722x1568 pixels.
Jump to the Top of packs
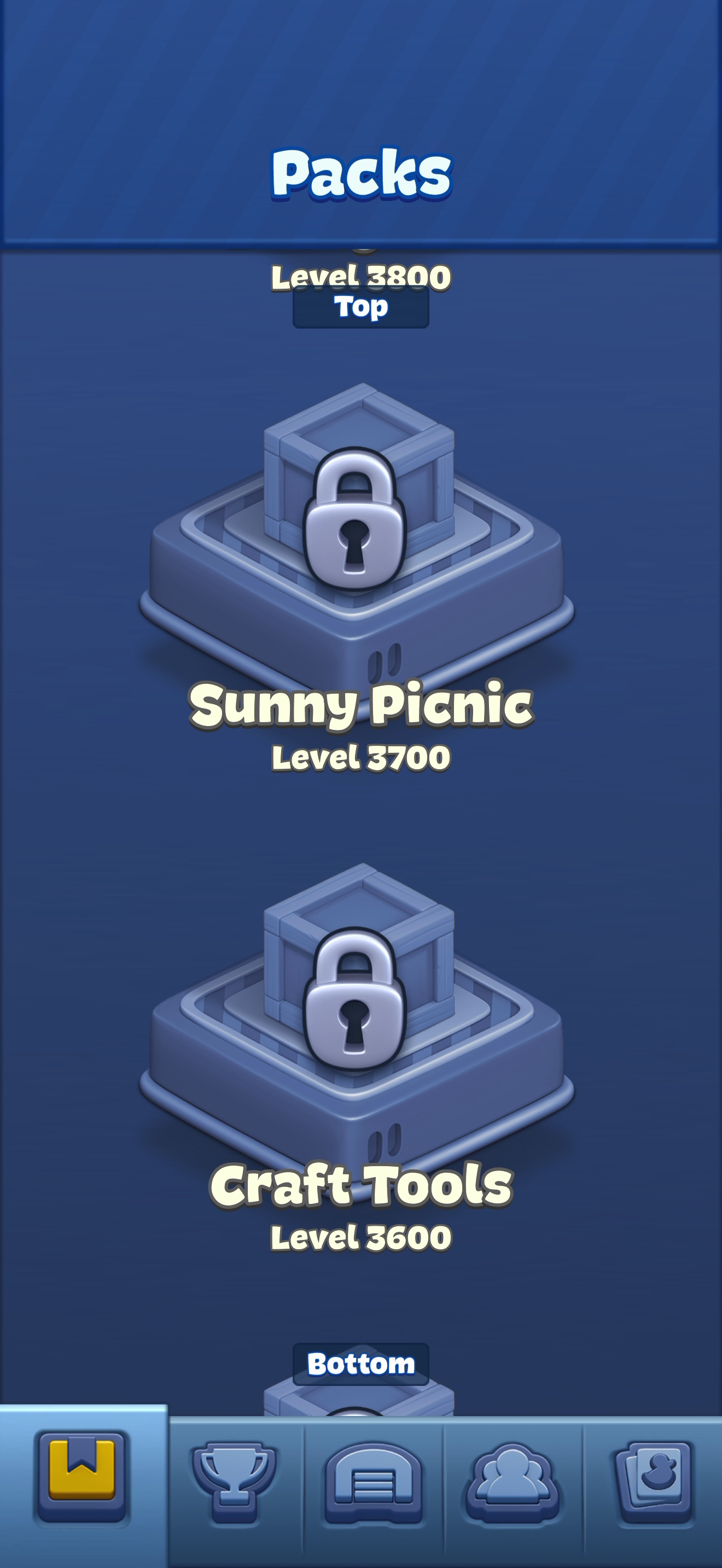coord(360,307)
